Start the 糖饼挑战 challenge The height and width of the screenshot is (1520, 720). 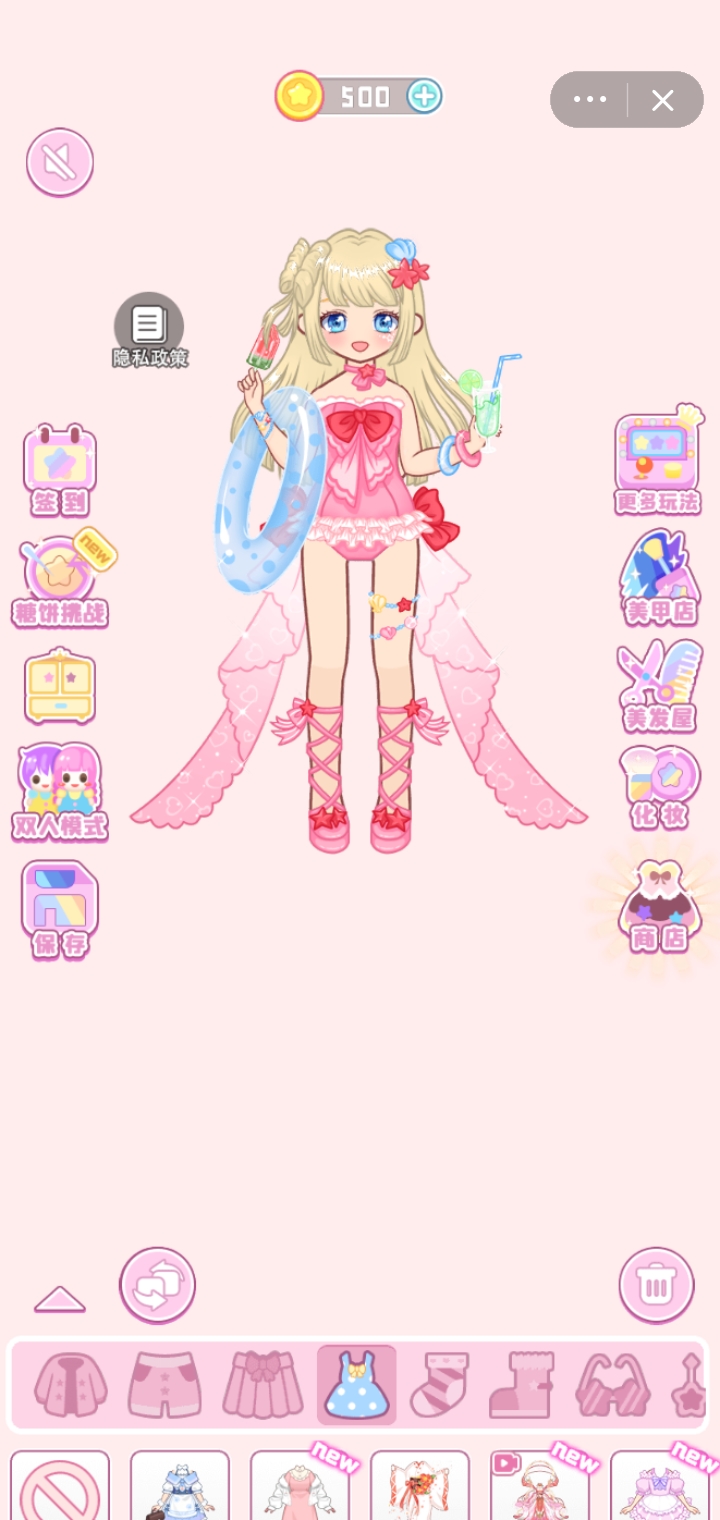[62, 580]
